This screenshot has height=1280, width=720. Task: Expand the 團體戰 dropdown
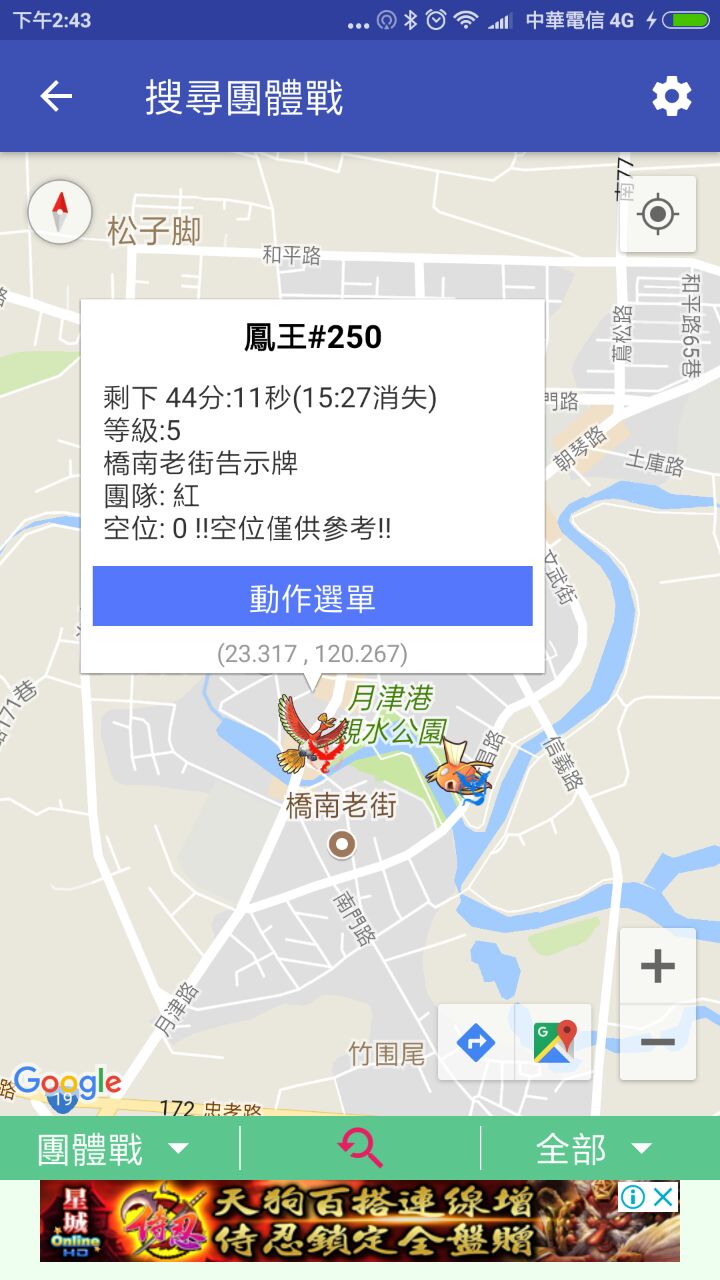click(x=112, y=1149)
